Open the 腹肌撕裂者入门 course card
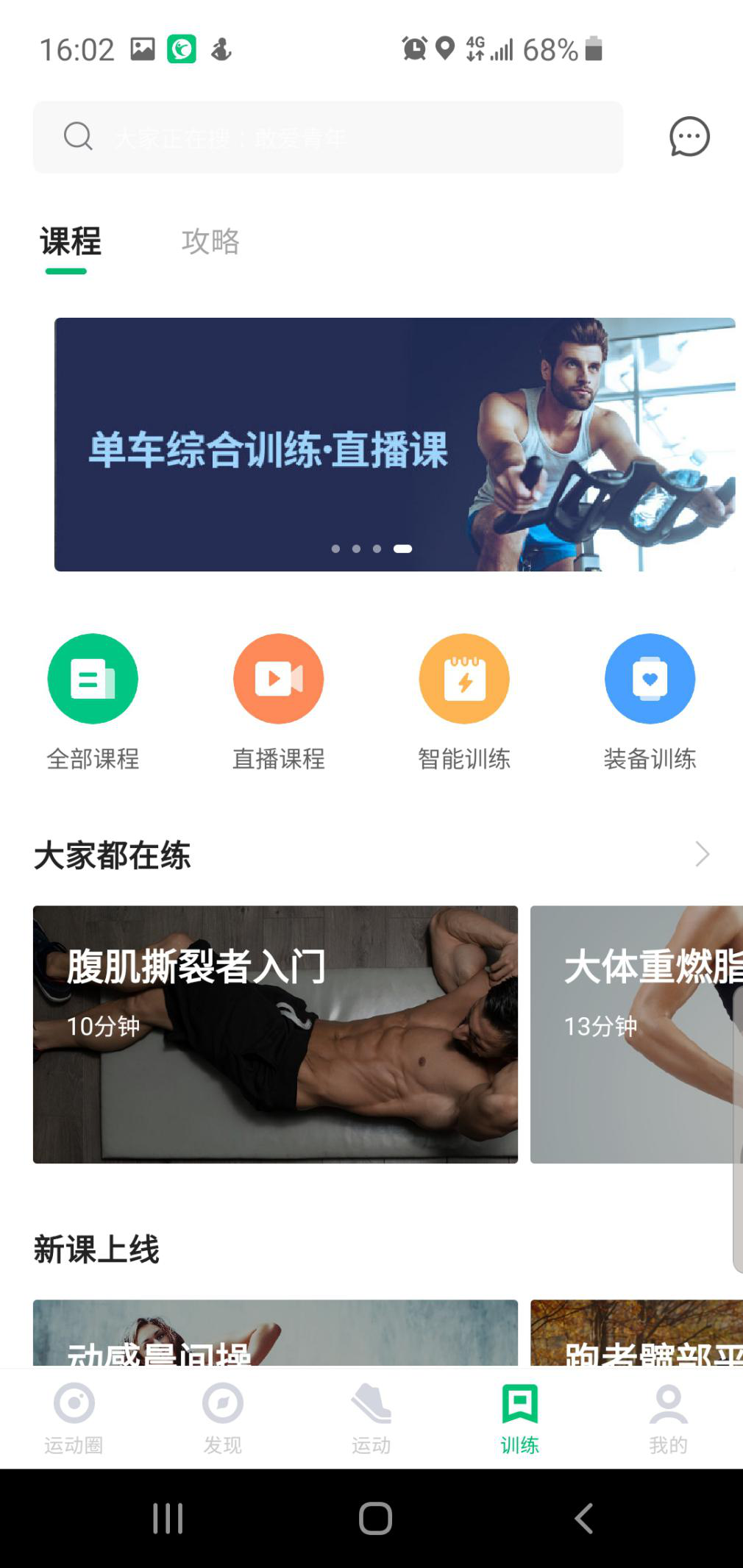The image size is (743, 1568). [275, 1034]
